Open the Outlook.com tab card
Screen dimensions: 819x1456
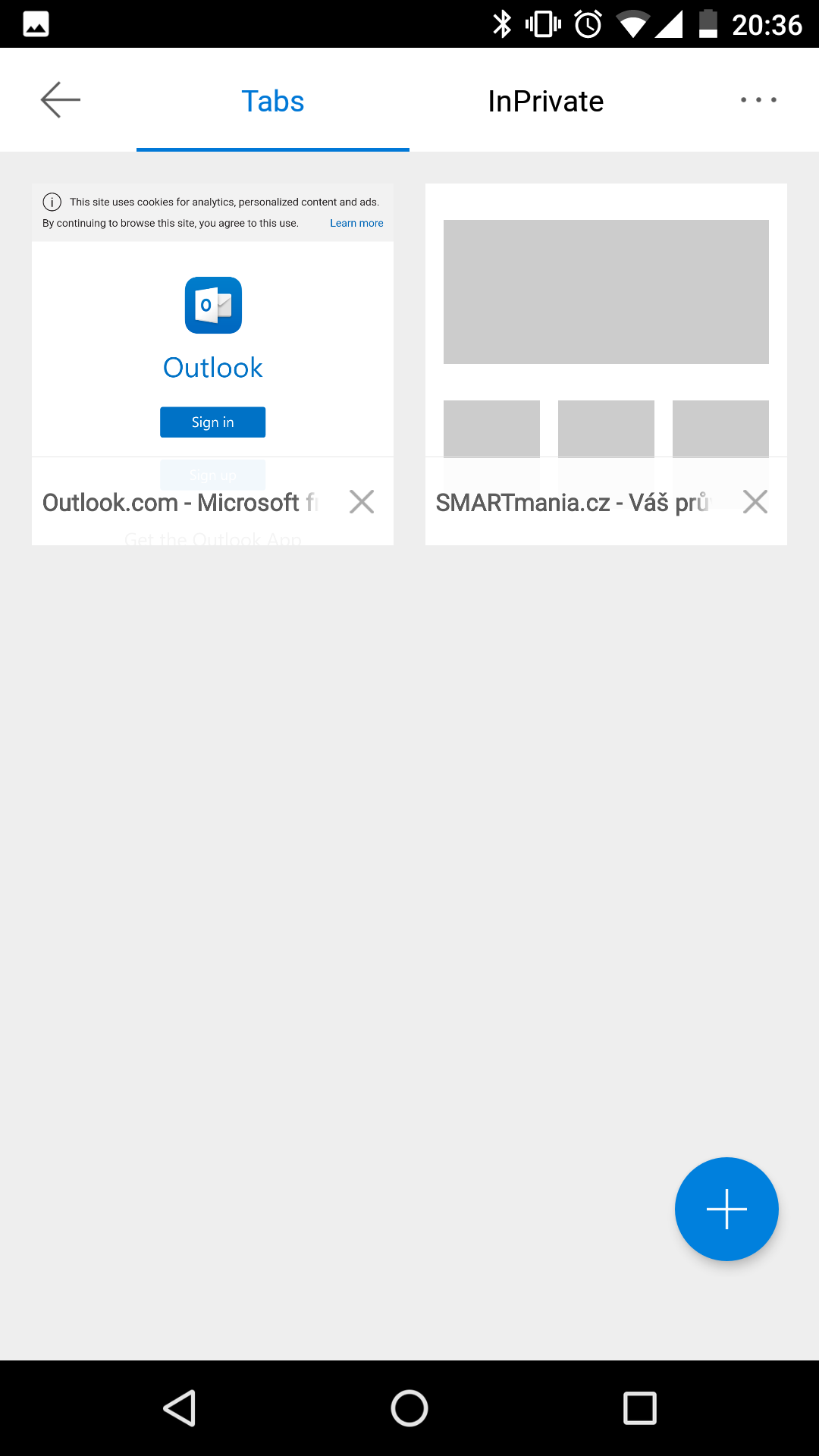click(212, 364)
